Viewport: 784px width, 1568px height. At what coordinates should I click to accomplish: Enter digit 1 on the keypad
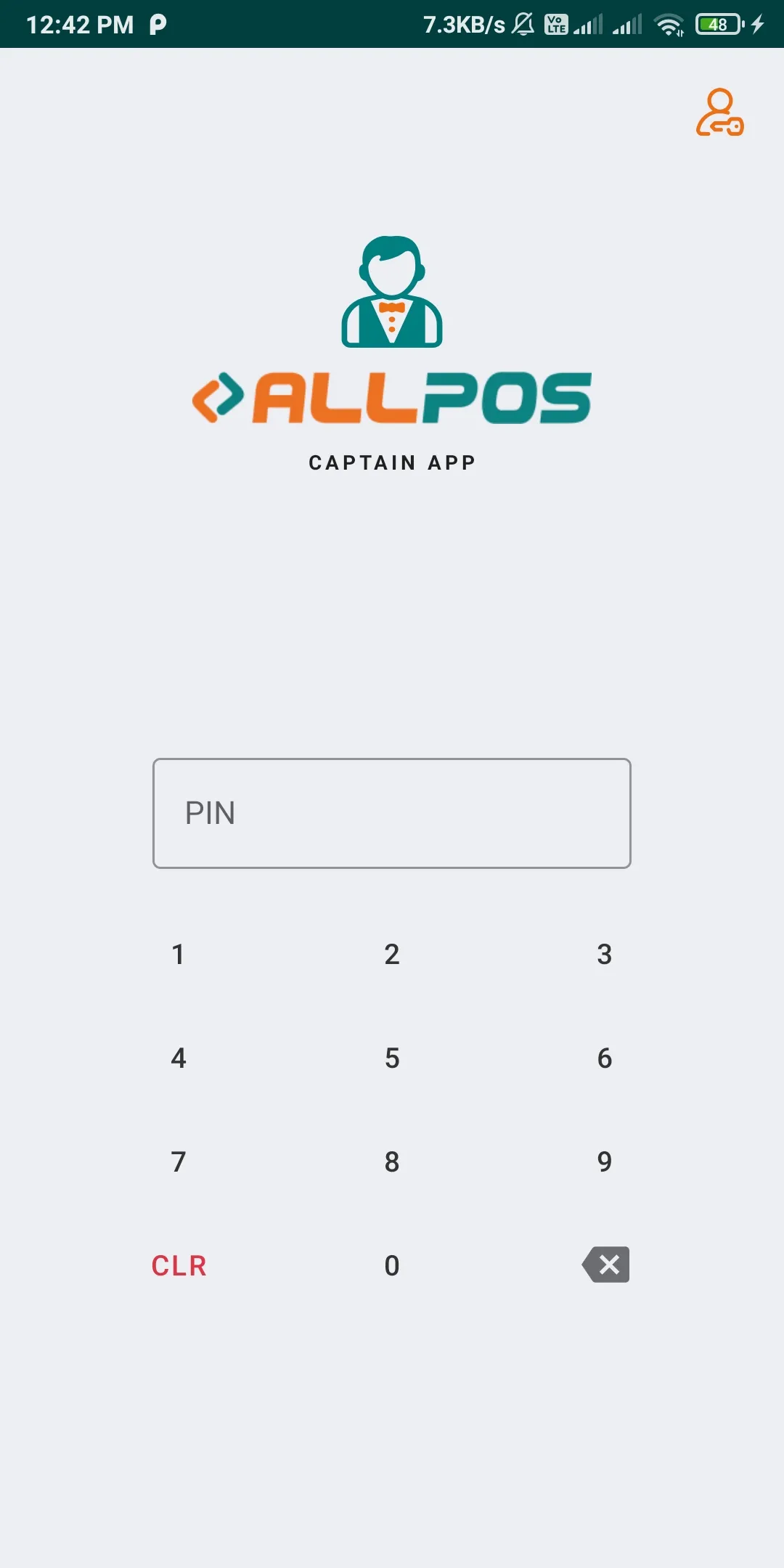click(179, 954)
